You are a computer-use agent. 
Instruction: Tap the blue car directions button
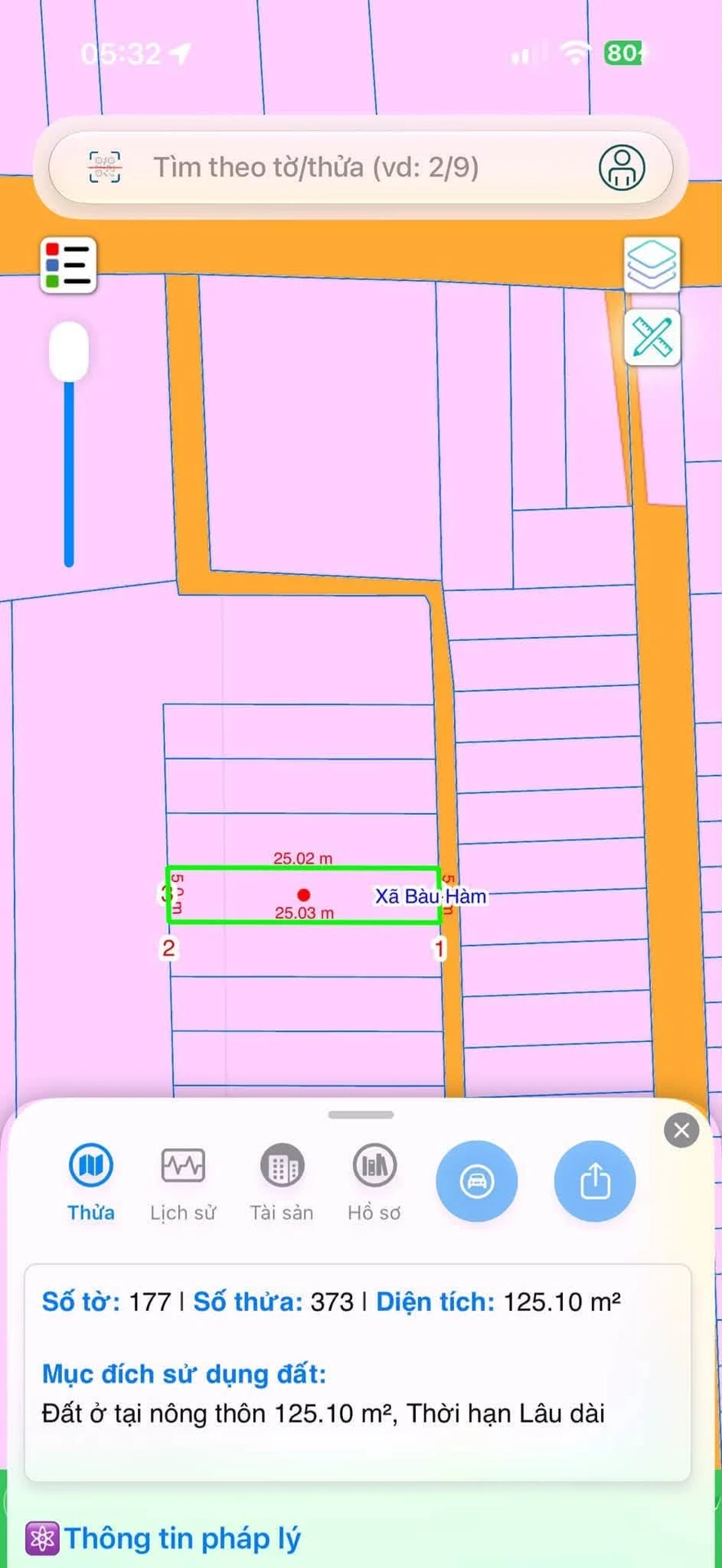(x=477, y=1181)
